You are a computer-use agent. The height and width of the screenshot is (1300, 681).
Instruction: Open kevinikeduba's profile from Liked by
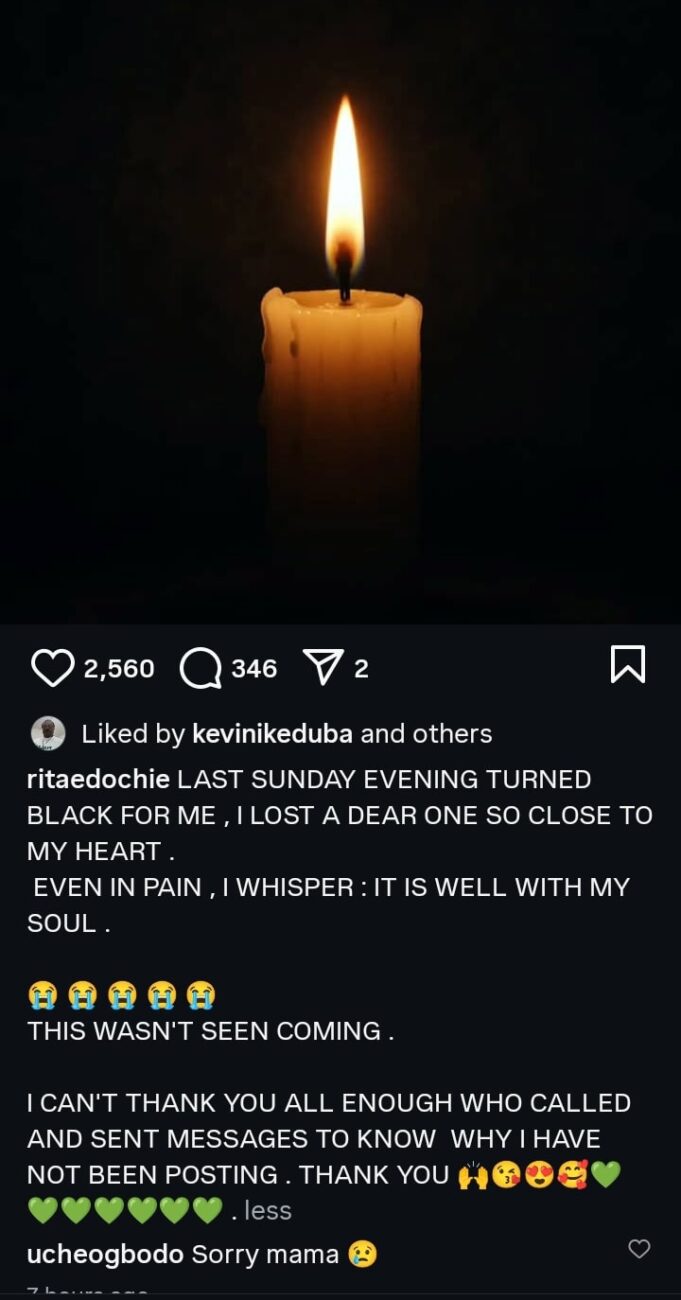[x=272, y=734]
